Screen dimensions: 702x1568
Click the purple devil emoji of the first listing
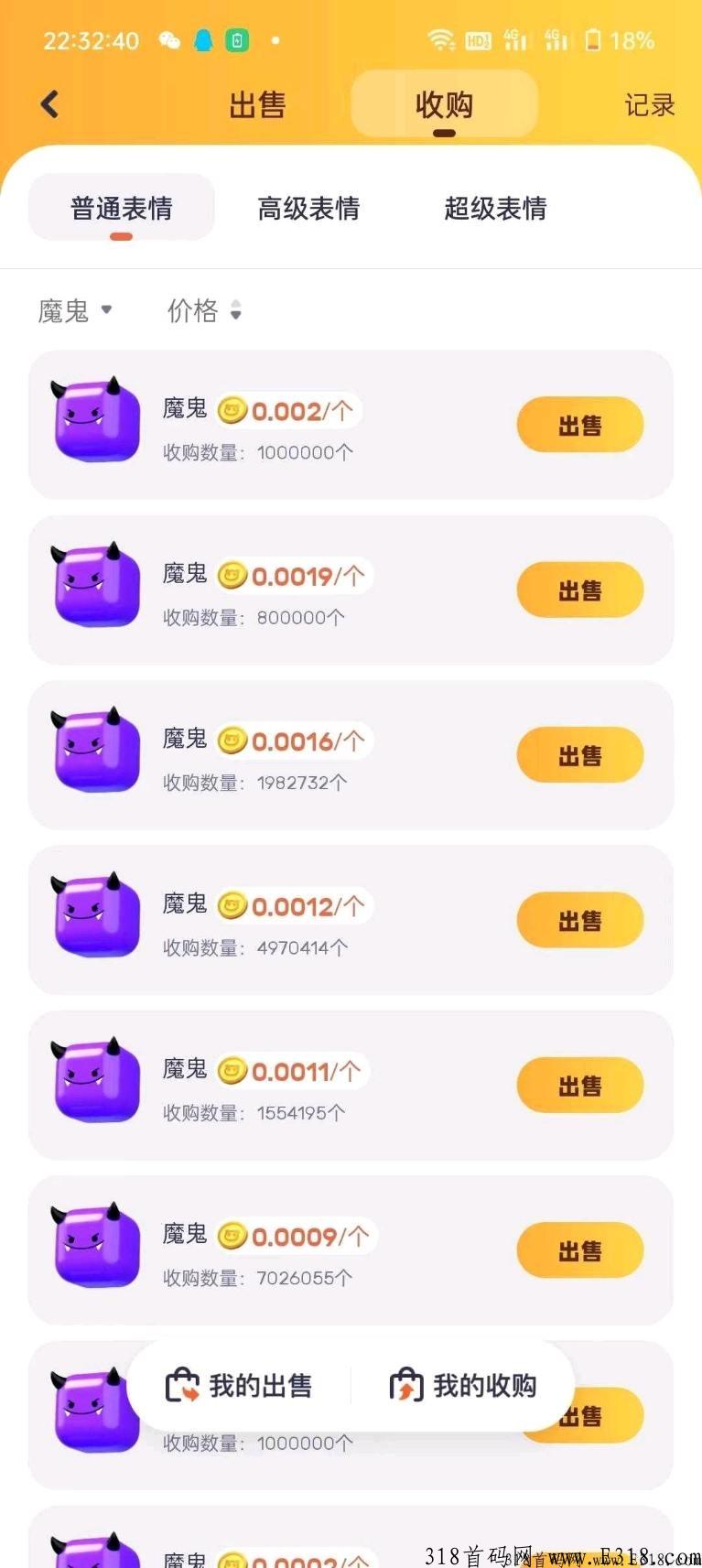(x=94, y=421)
